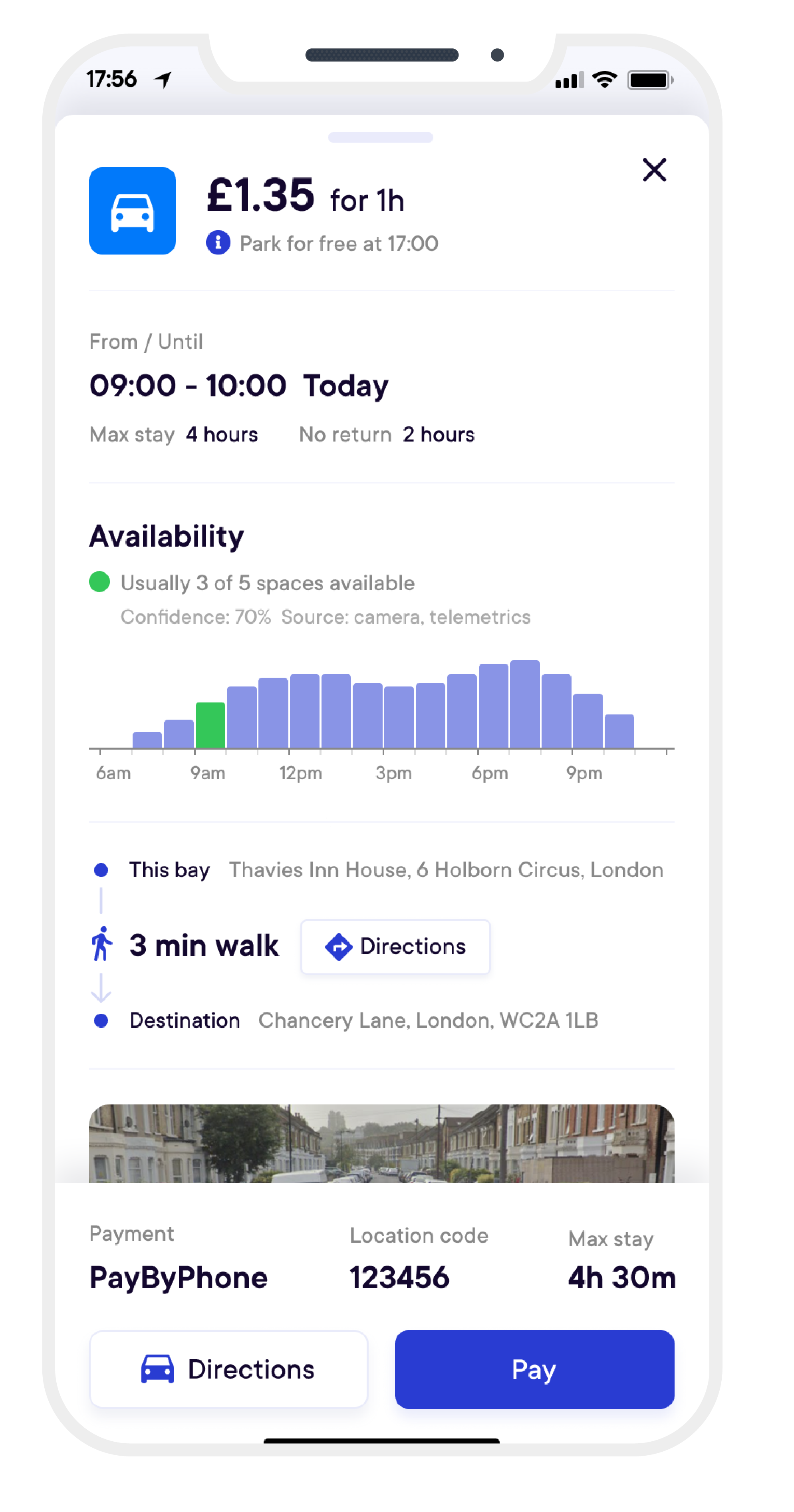Open the info icon for free parking

pos(218,243)
